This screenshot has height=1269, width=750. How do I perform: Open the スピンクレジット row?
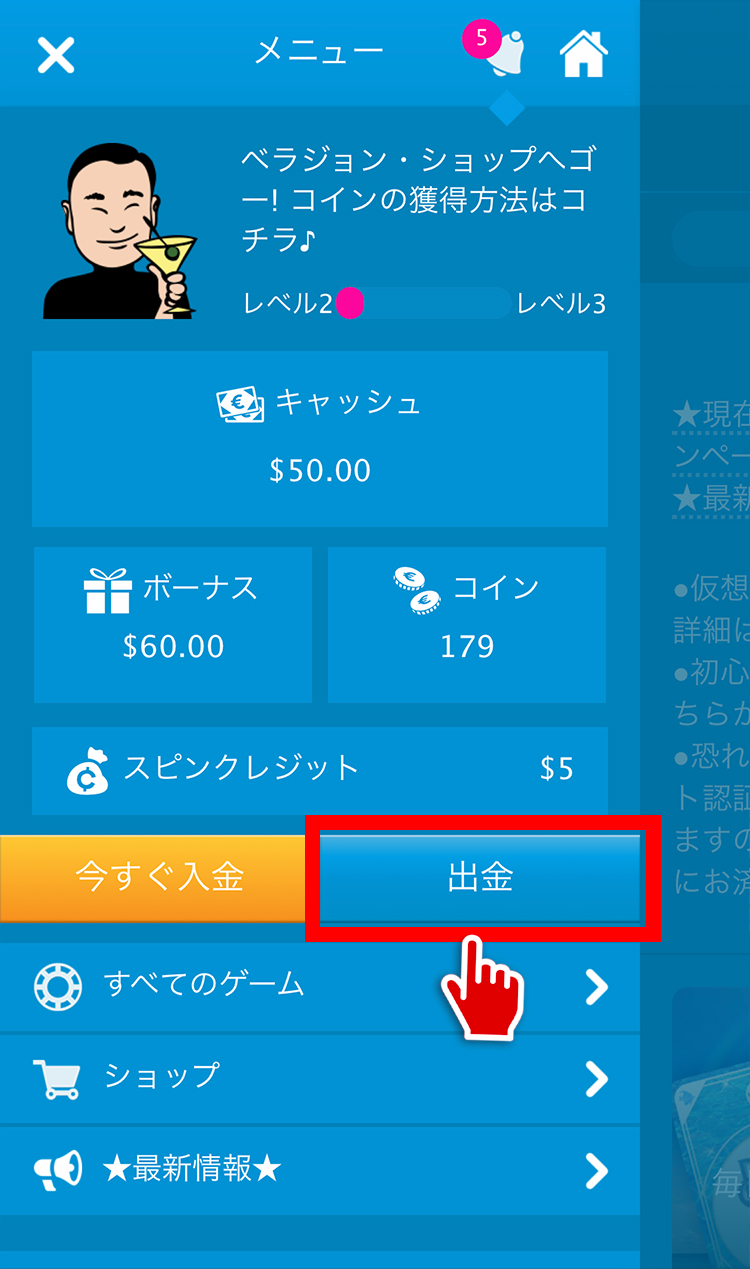320,770
